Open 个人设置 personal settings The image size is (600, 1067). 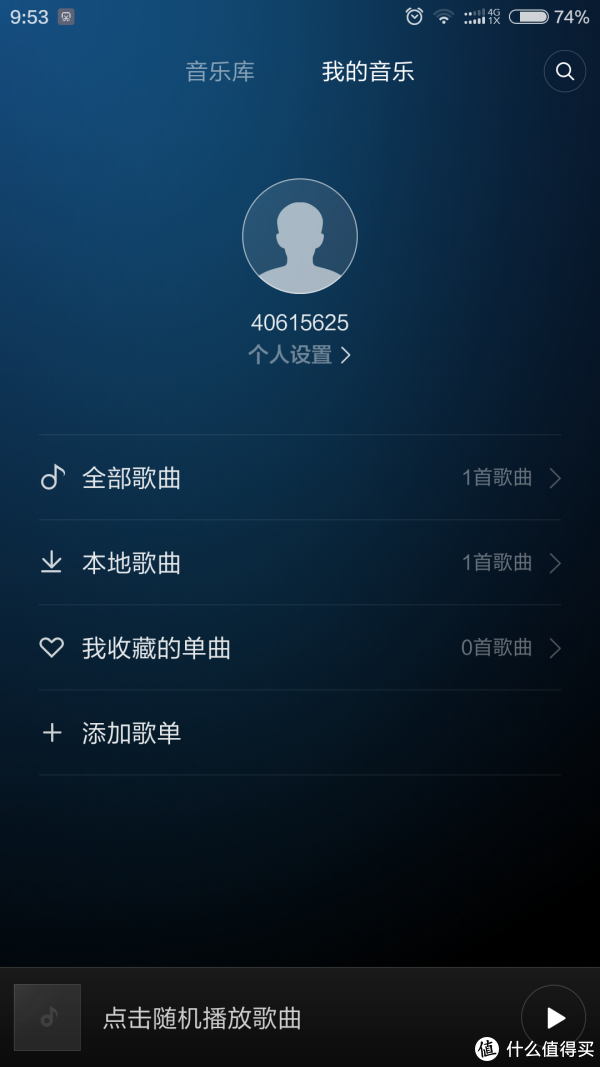click(300, 355)
